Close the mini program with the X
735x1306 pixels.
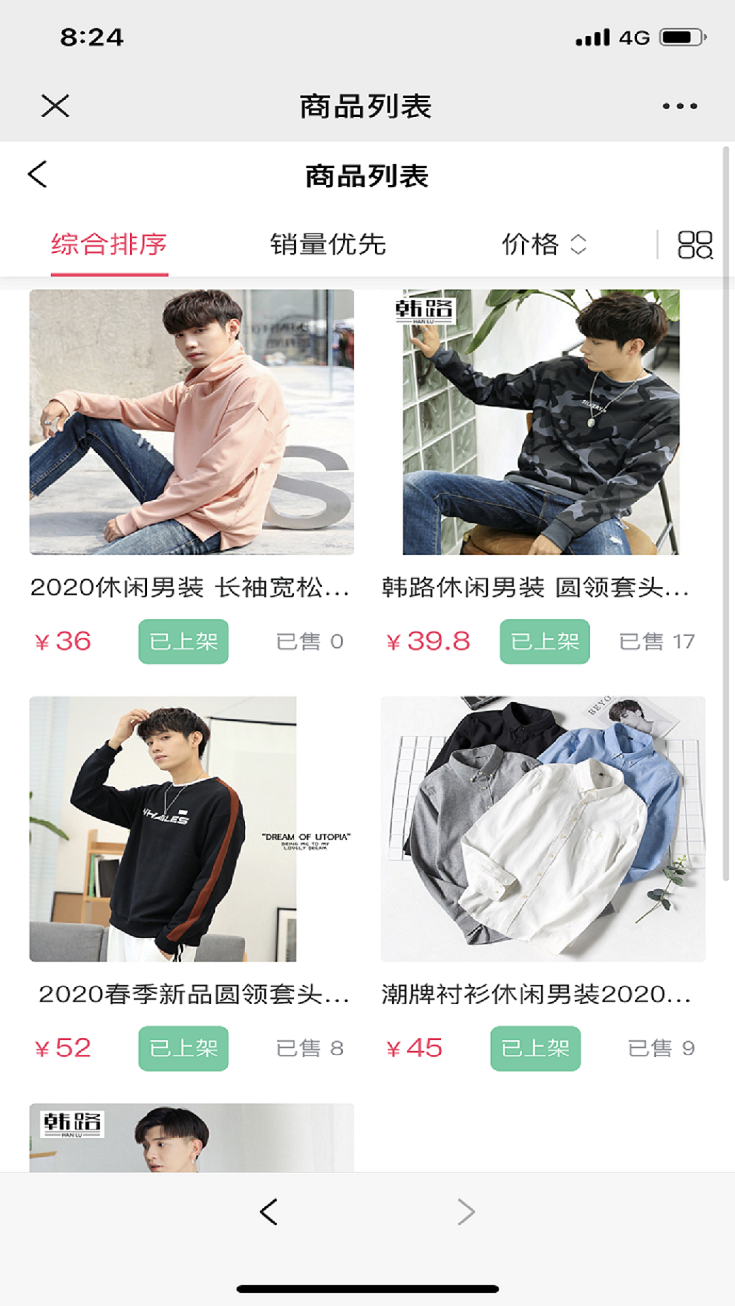coord(55,106)
